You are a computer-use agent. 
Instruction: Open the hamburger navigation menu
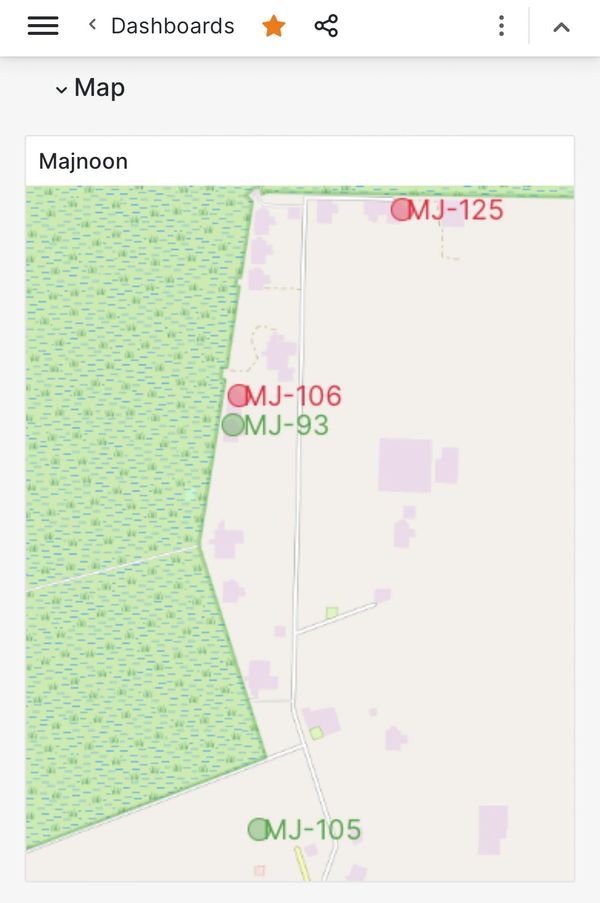pyautogui.click(x=43, y=27)
